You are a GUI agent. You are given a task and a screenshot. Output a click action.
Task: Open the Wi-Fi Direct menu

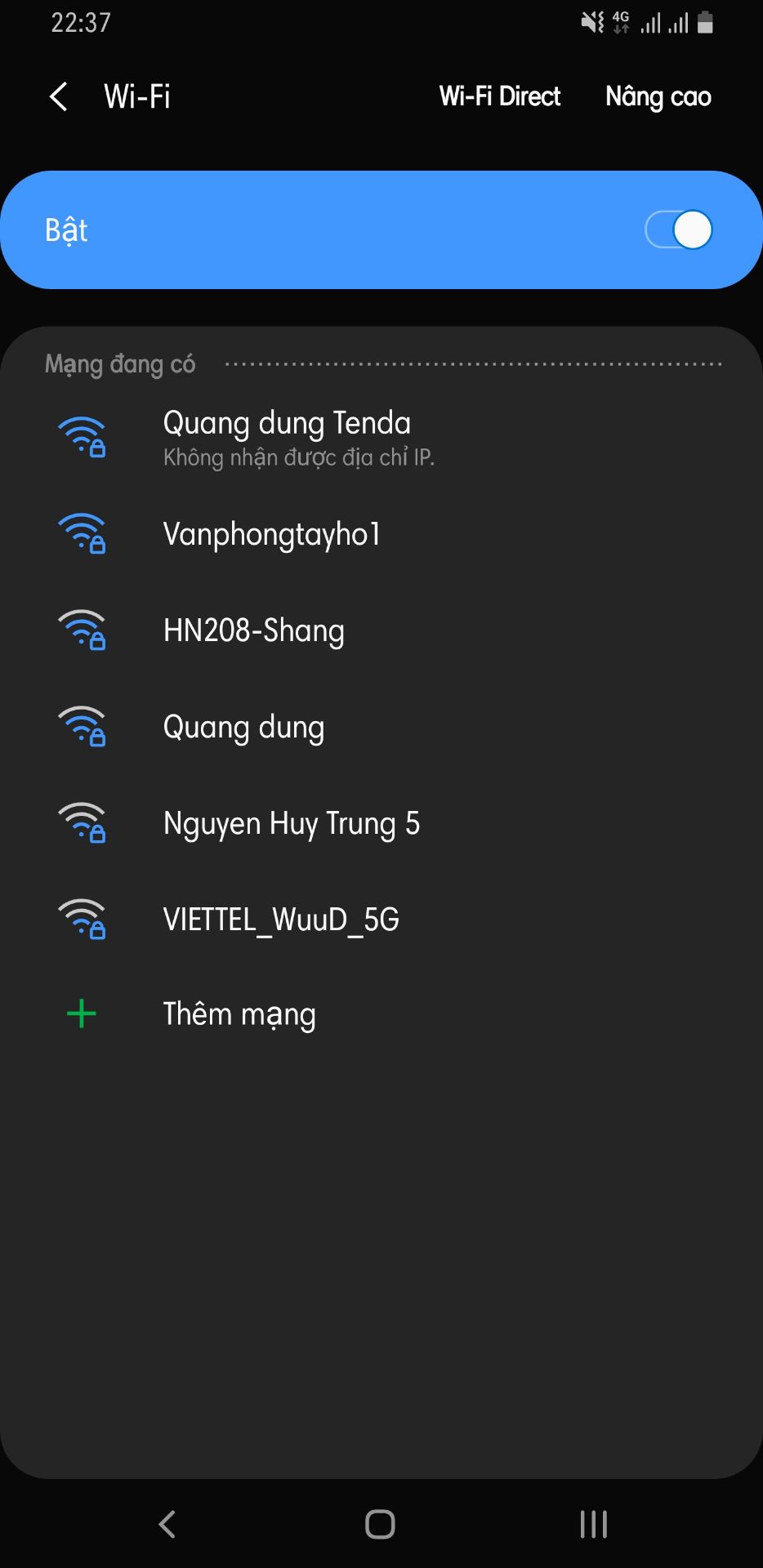(499, 96)
